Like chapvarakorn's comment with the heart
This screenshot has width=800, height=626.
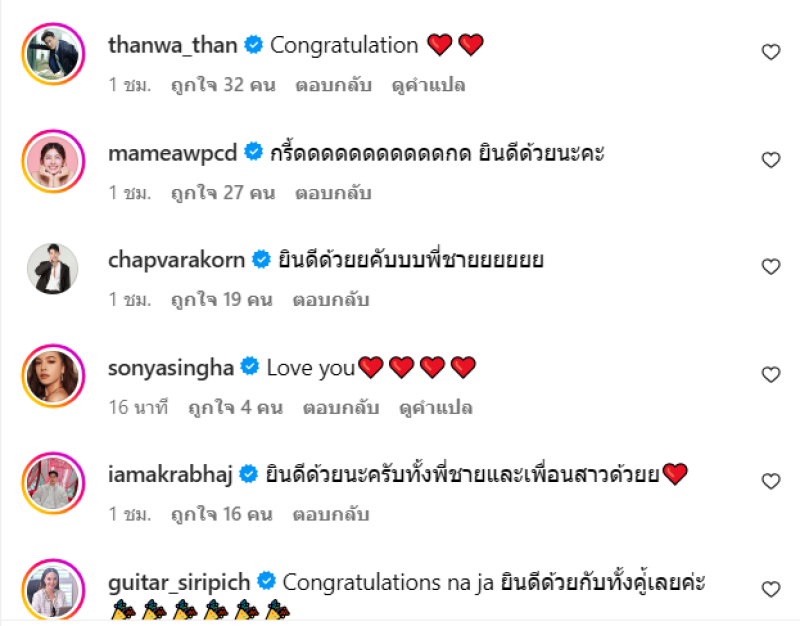point(770,267)
